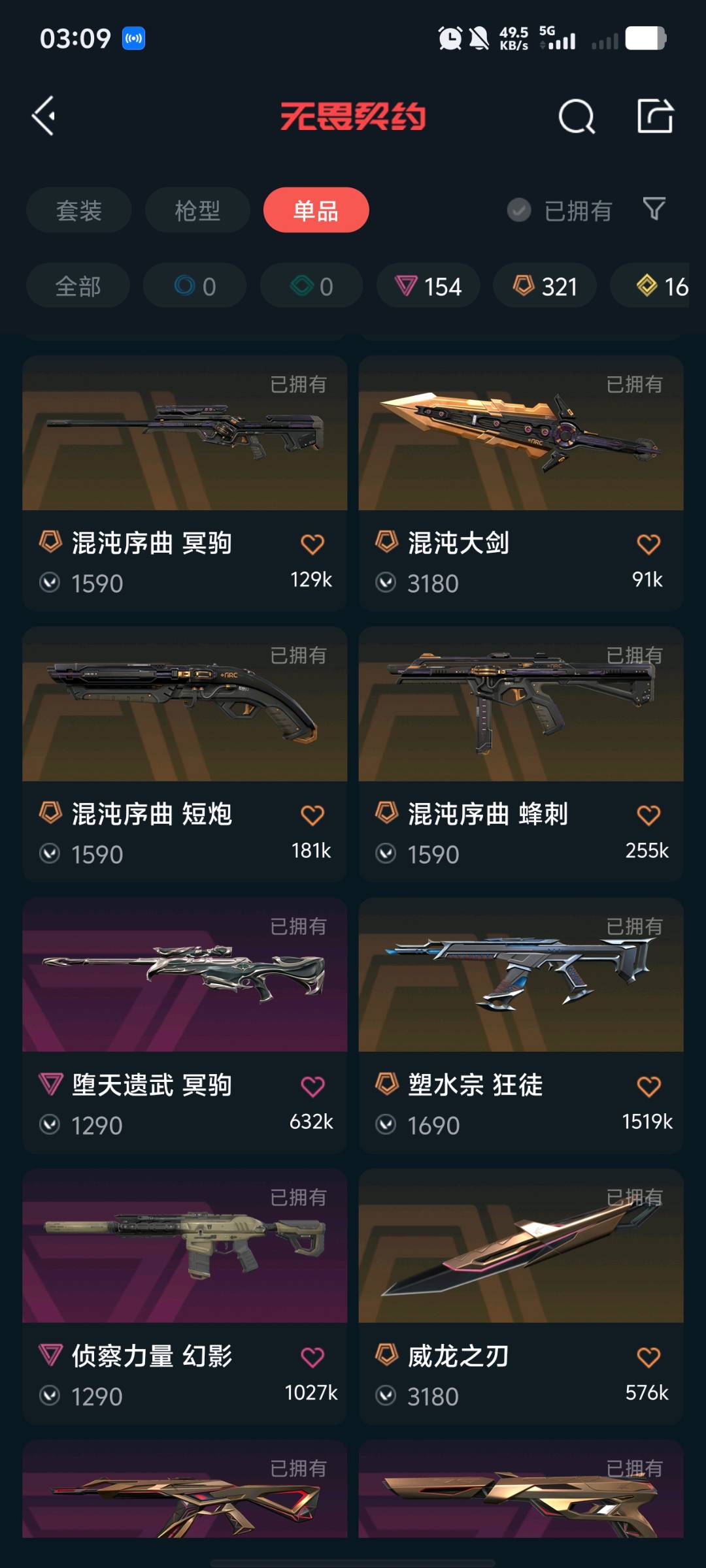Select the 全部 filter chip

(78, 286)
